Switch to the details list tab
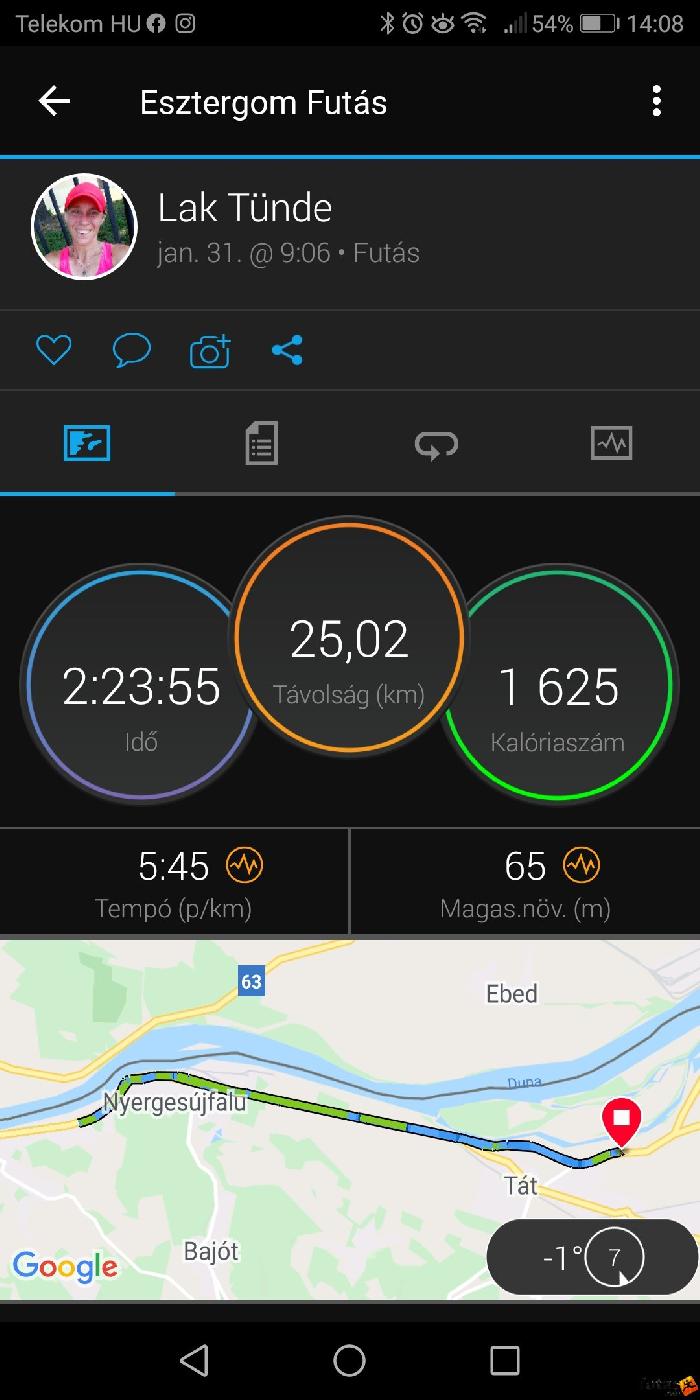 pyautogui.click(x=261, y=443)
